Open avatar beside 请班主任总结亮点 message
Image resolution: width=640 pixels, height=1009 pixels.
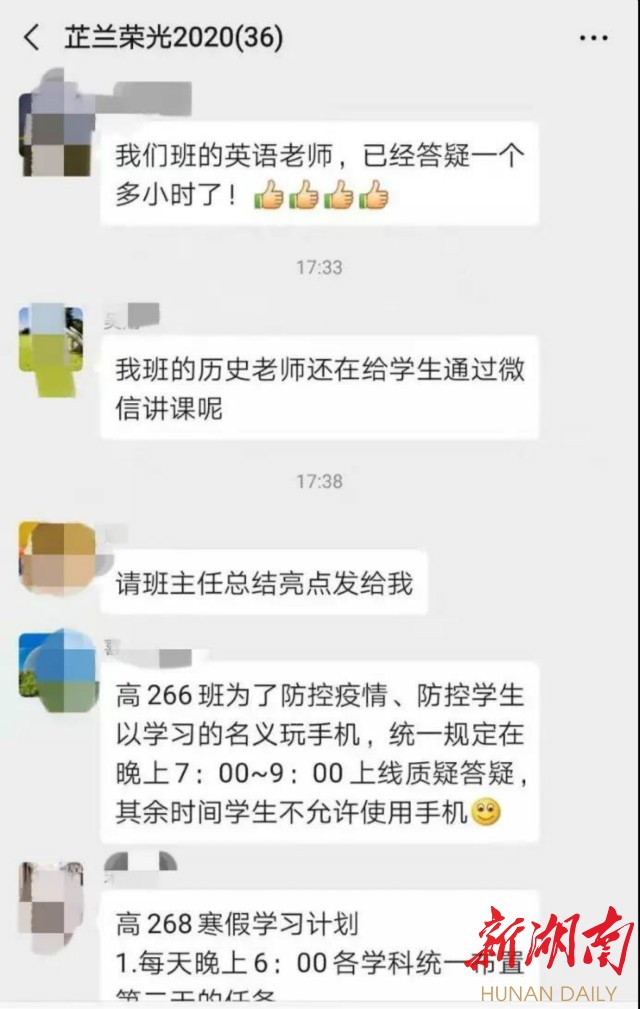pos(57,557)
